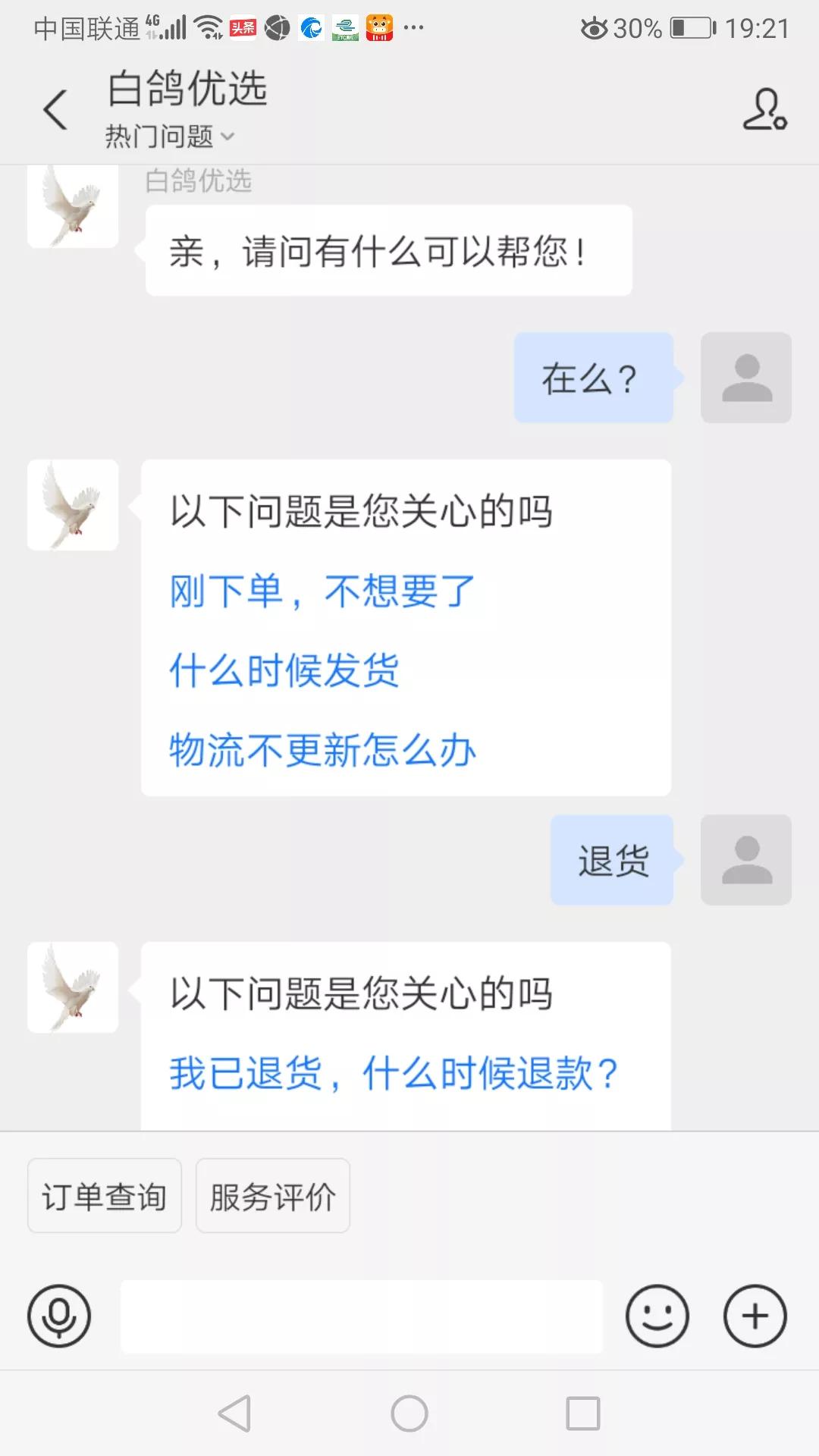The image size is (819, 1456).
Task: Tap the 订单查询 quick reply button
Action: tap(104, 1195)
